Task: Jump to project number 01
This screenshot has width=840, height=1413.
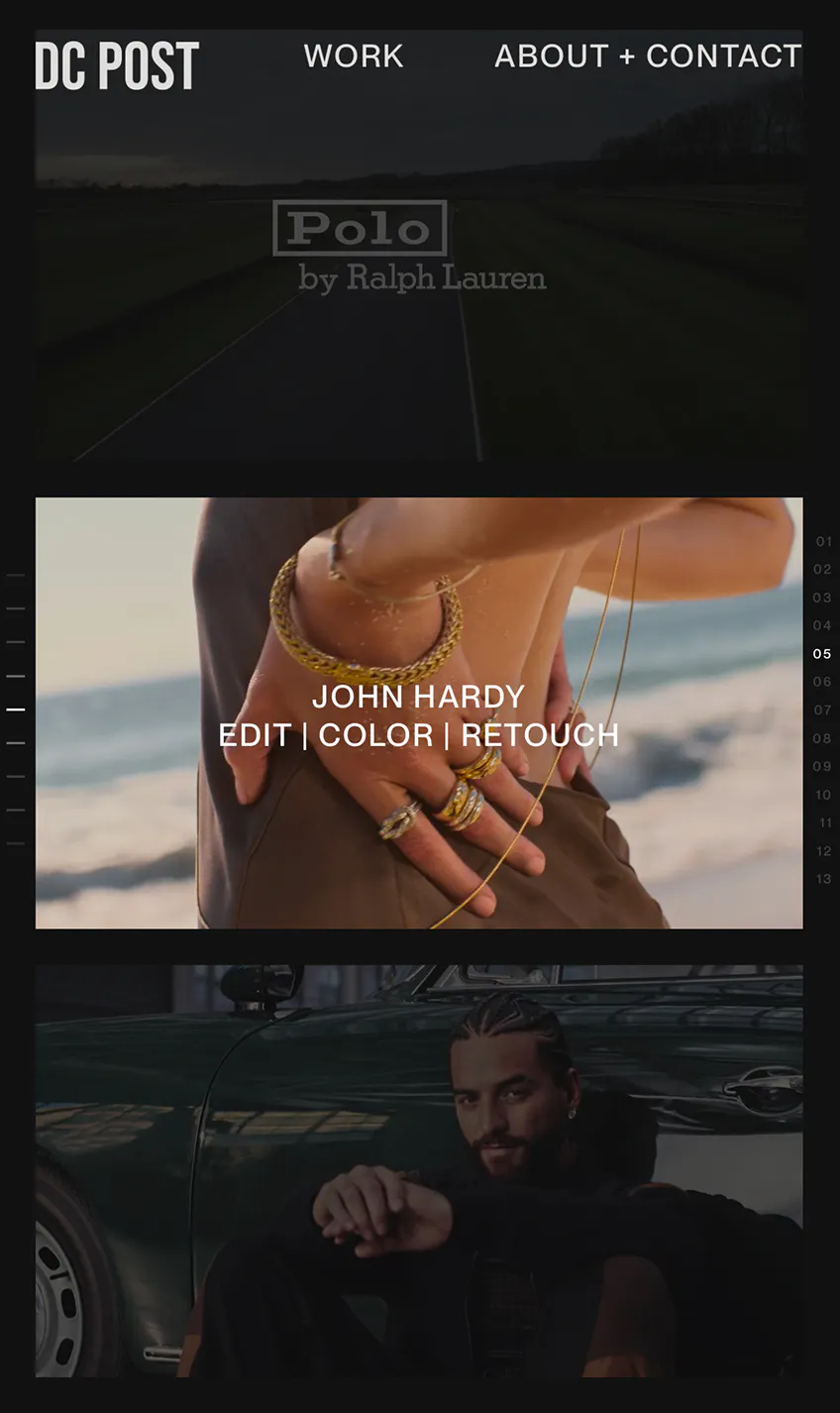Action: [x=823, y=542]
